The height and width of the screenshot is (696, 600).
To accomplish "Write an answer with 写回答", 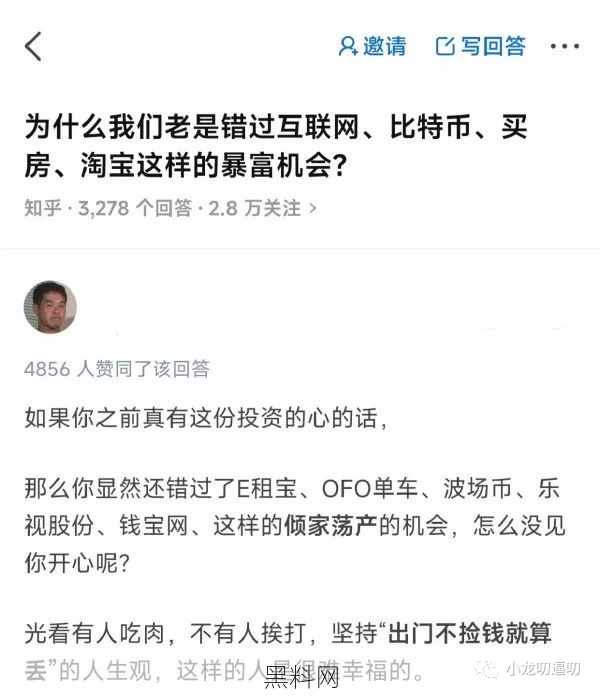I will [x=480, y=46].
